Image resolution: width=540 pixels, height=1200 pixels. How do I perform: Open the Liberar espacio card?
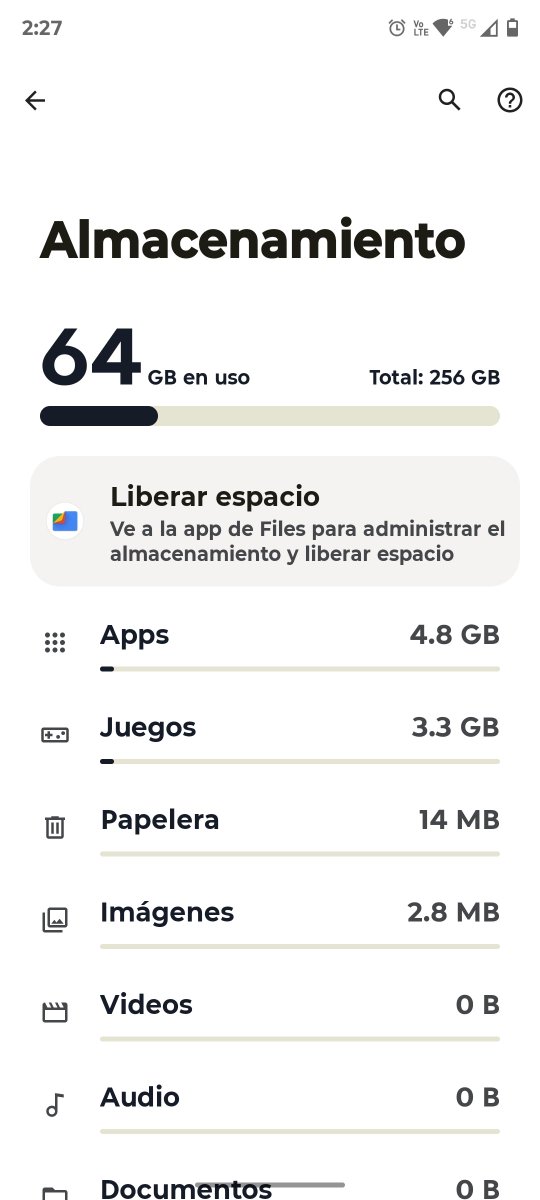(275, 521)
